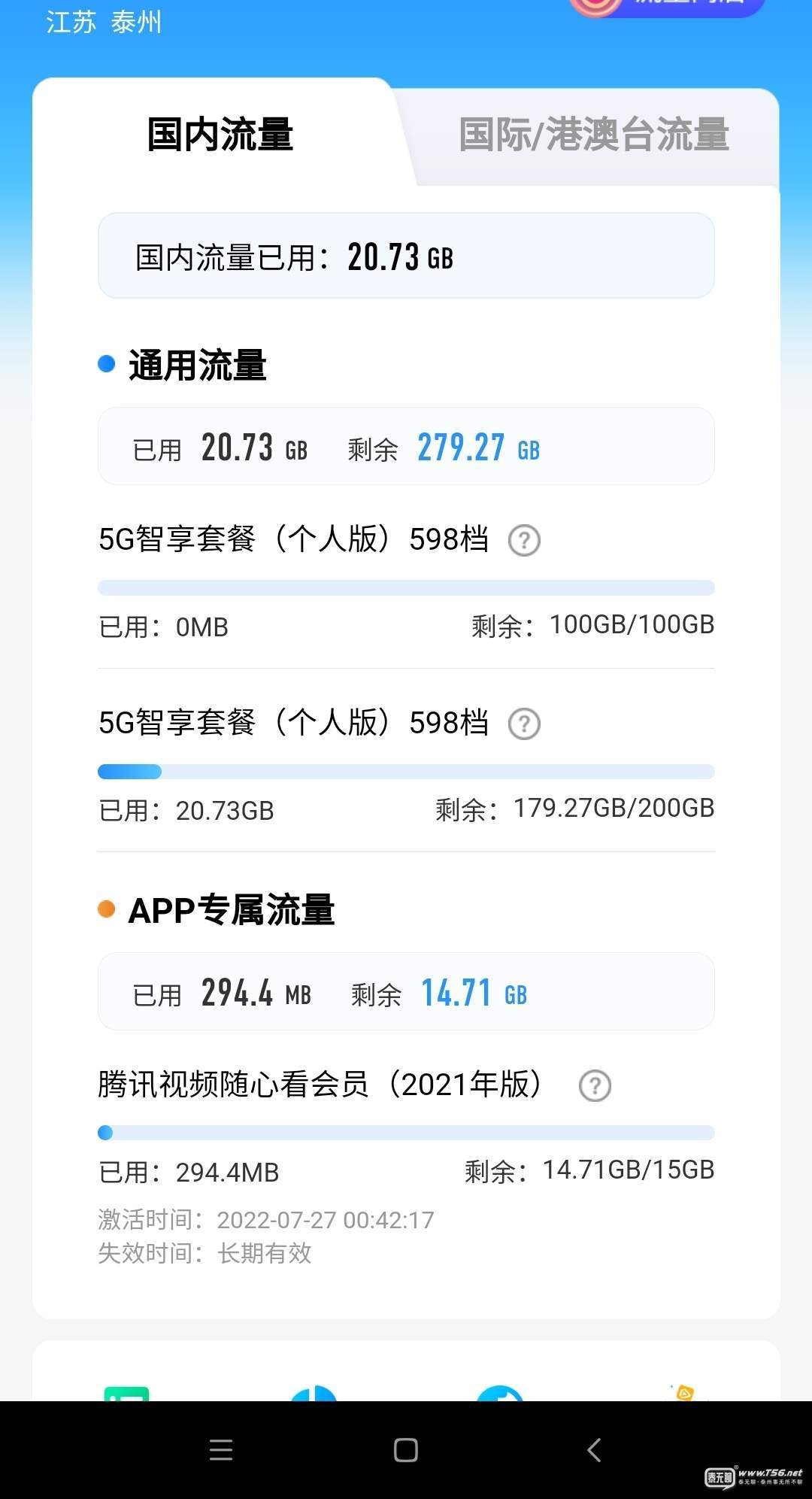Tap the system back button
The image size is (812, 1499).
tap(594, 1449)
